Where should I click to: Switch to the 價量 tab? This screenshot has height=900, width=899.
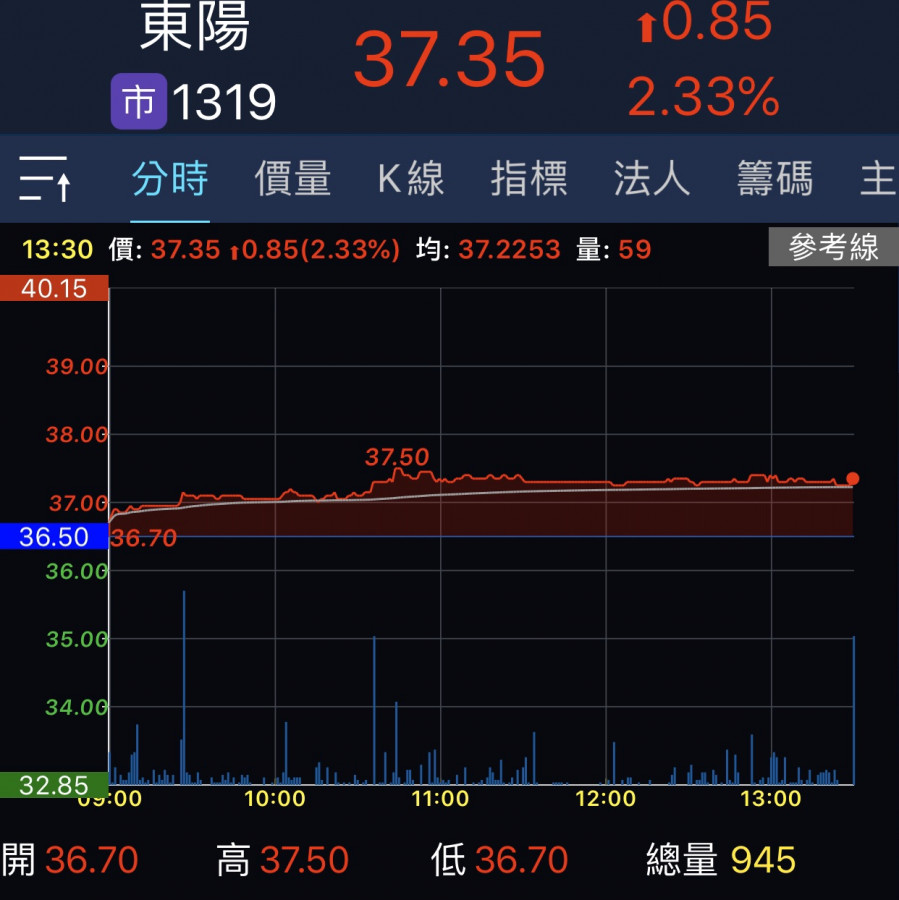[292, 180]
